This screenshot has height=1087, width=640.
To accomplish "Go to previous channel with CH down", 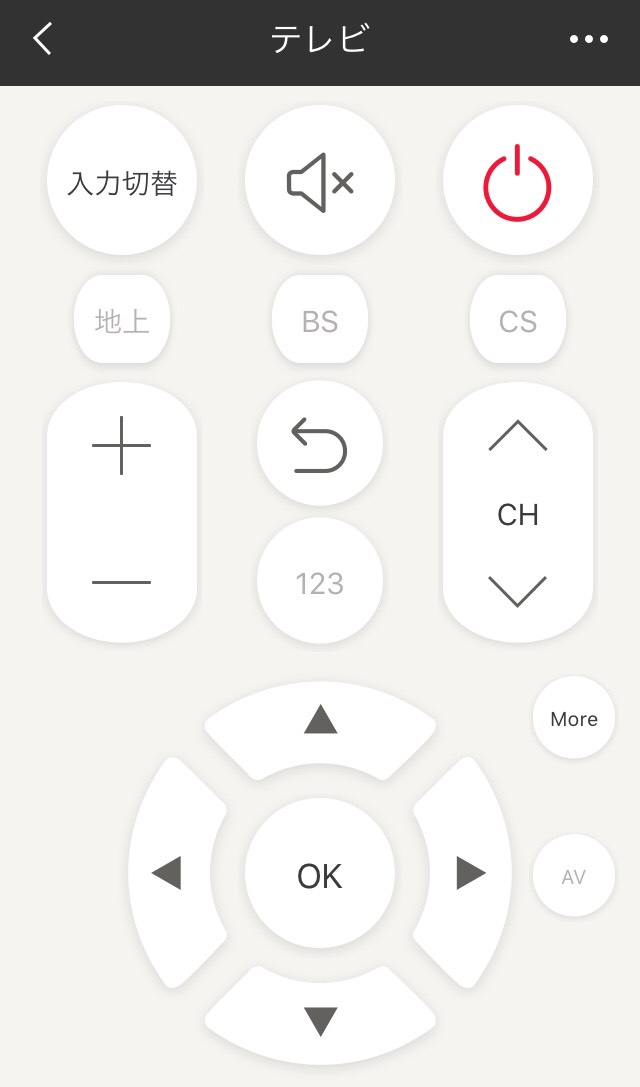I will pos(517,591).
